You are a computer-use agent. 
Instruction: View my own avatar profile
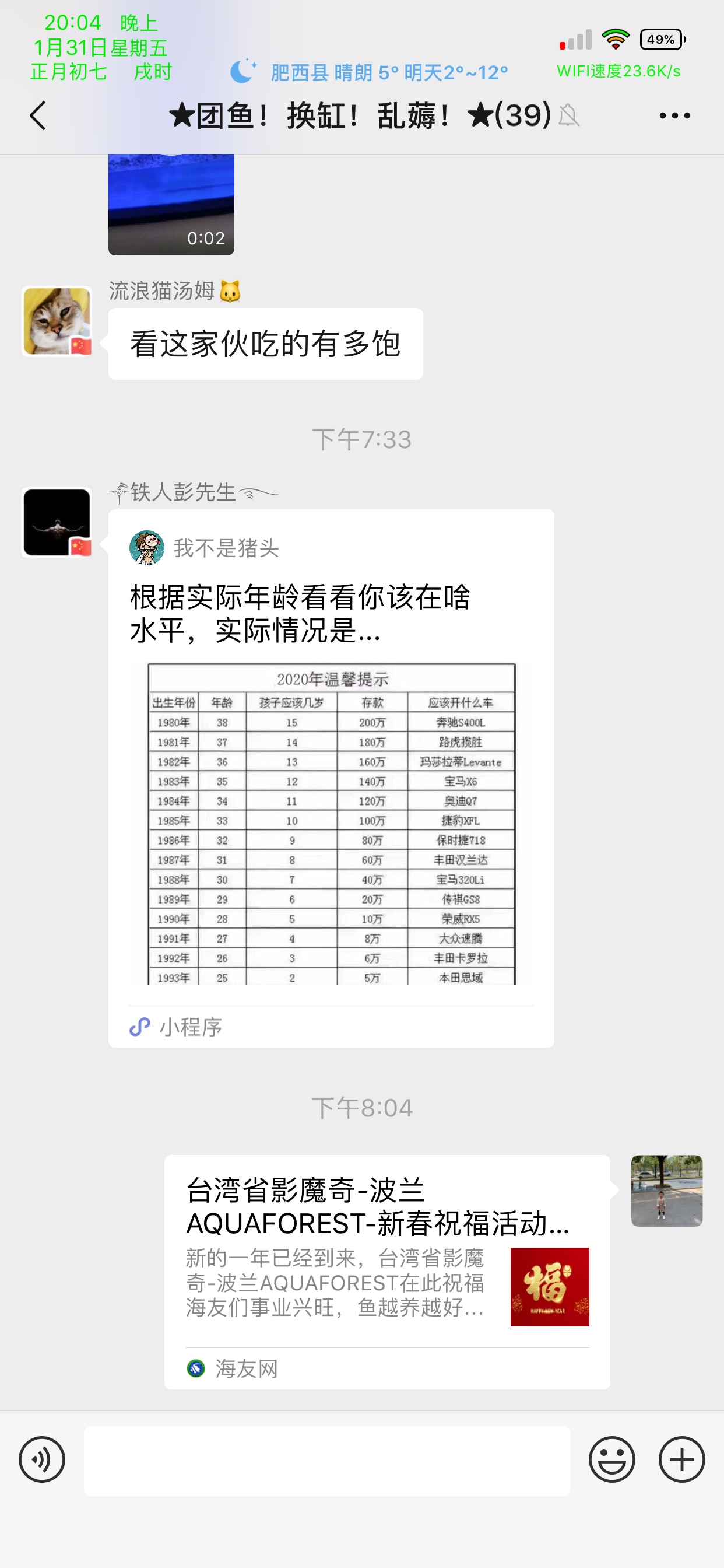point(666,1191)
